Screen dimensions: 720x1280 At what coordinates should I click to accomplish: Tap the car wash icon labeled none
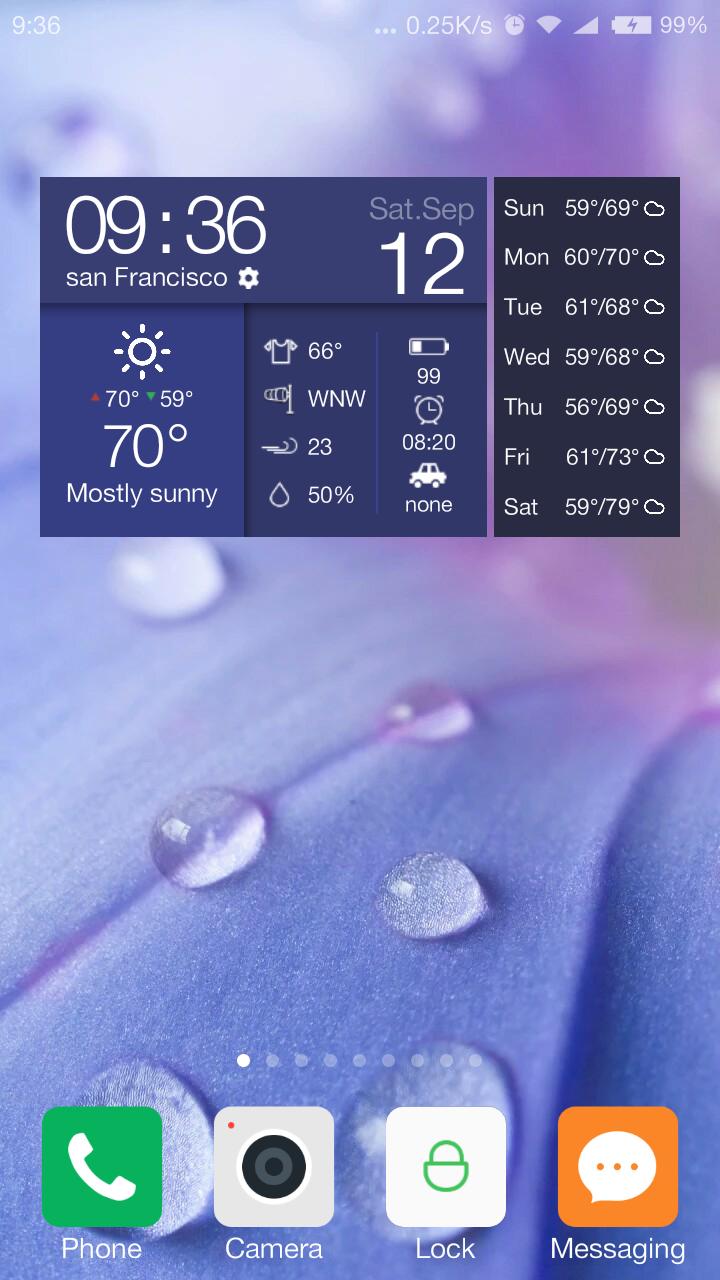tap(428, 480)
